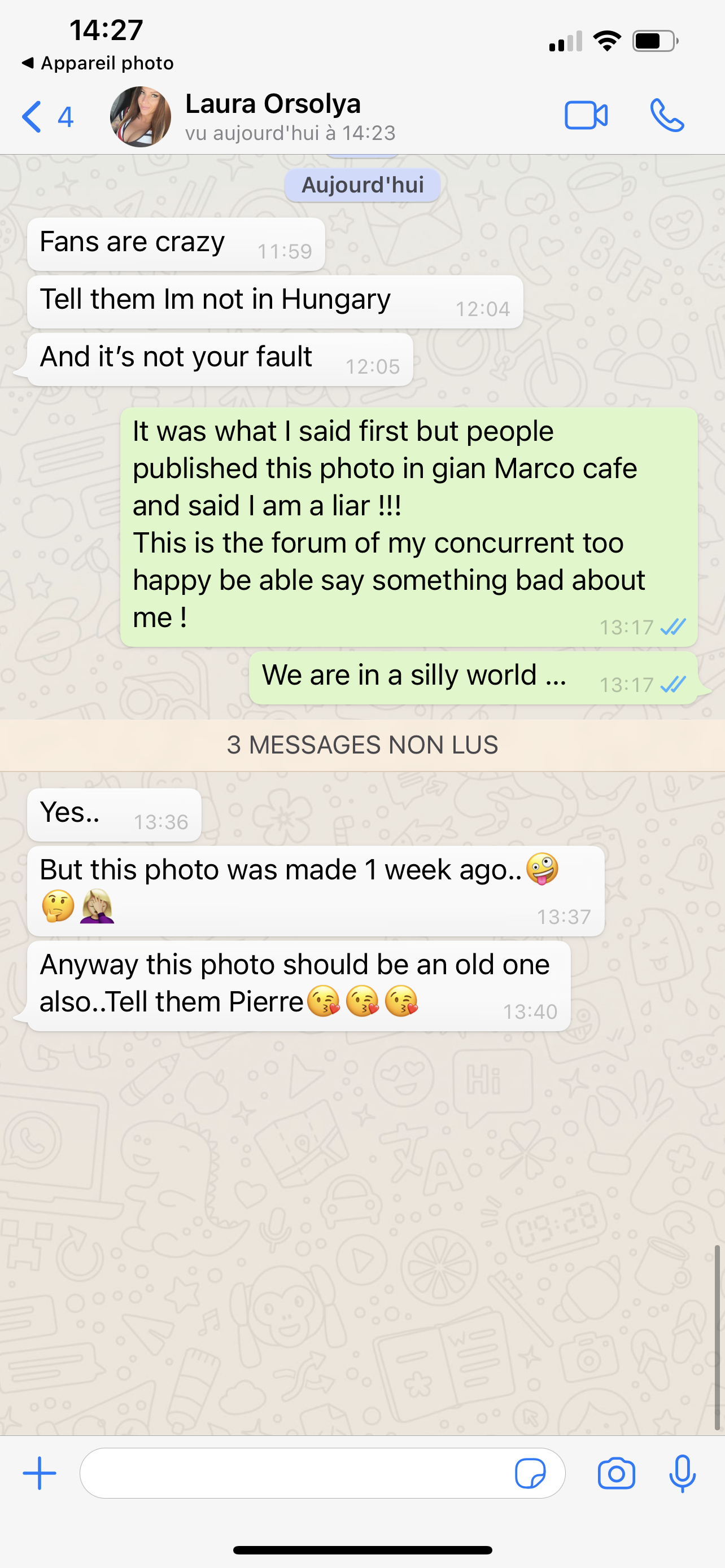Open the camera to send a photo

616,1474
